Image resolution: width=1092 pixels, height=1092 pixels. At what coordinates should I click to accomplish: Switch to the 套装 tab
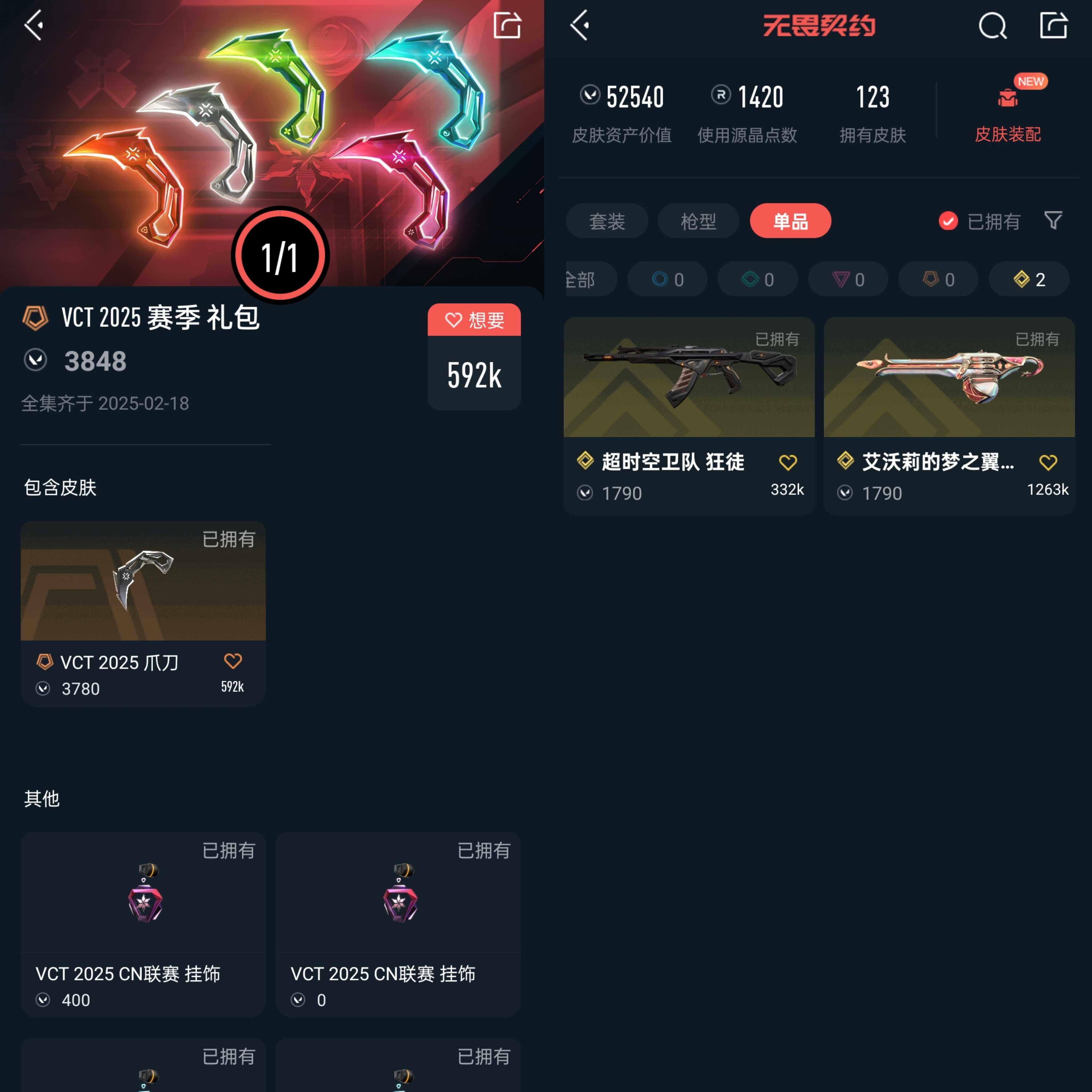[x=607, y=221]
